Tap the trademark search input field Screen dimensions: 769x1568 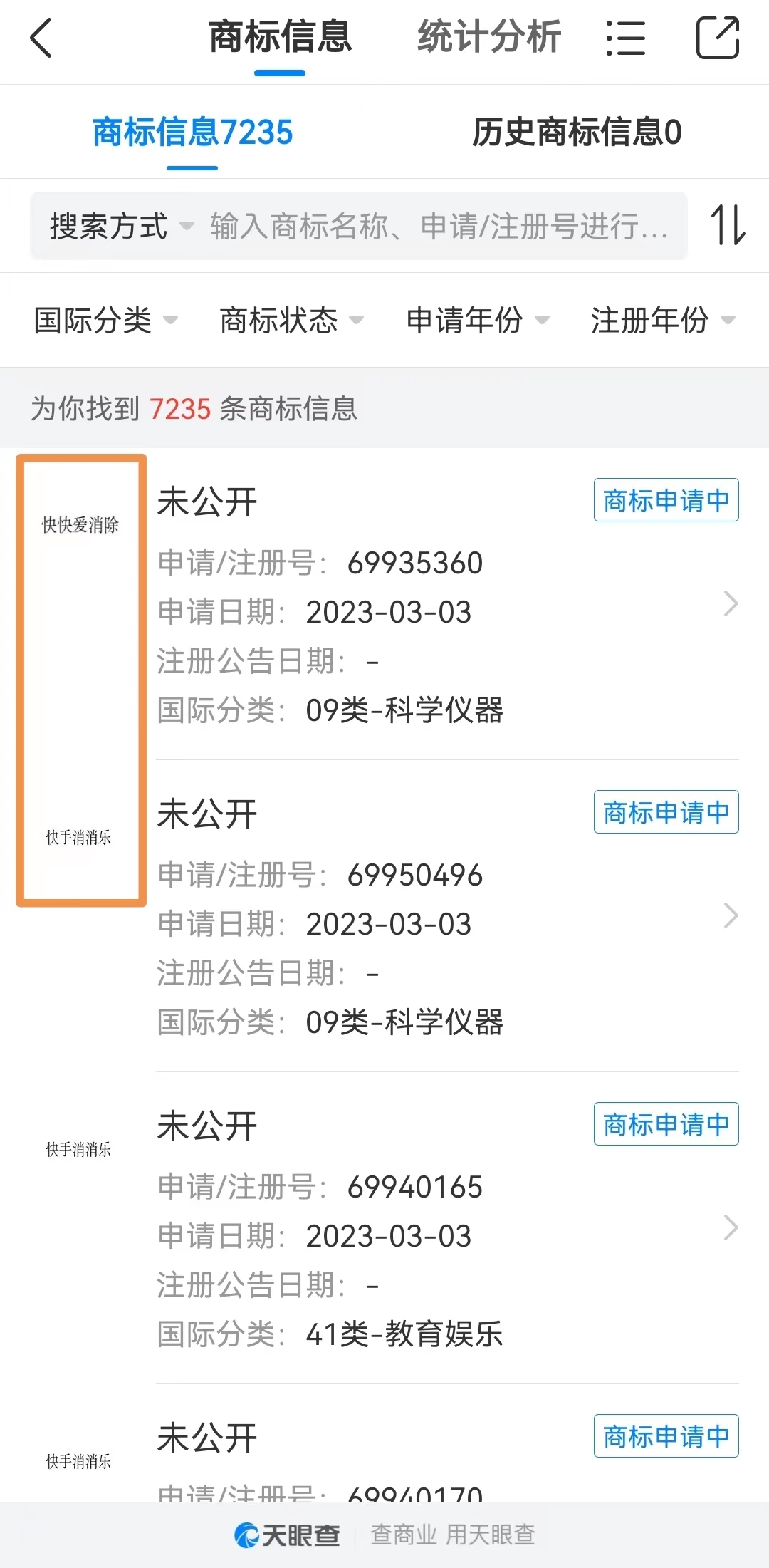point(440,227)
